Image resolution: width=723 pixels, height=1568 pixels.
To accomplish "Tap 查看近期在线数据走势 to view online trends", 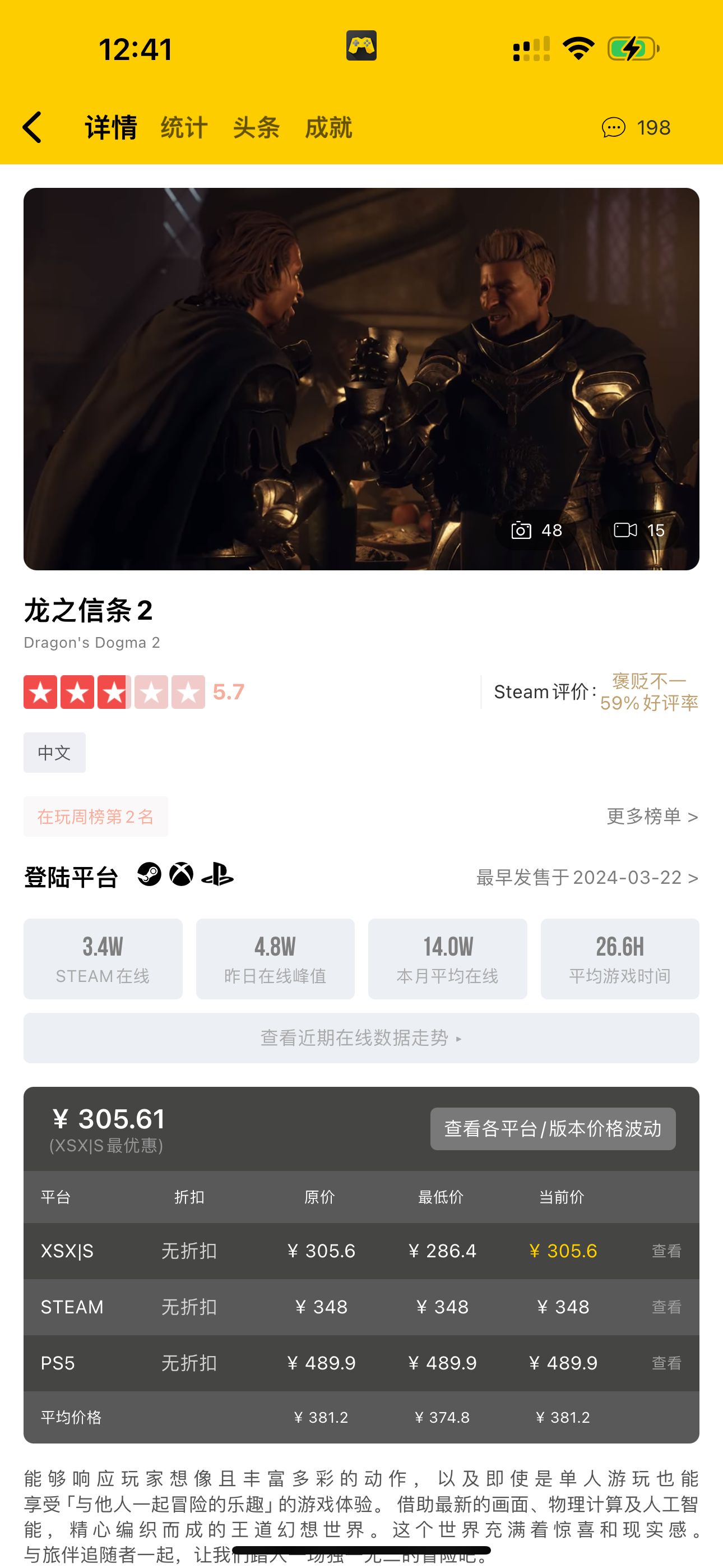I will pos(361,1038).
